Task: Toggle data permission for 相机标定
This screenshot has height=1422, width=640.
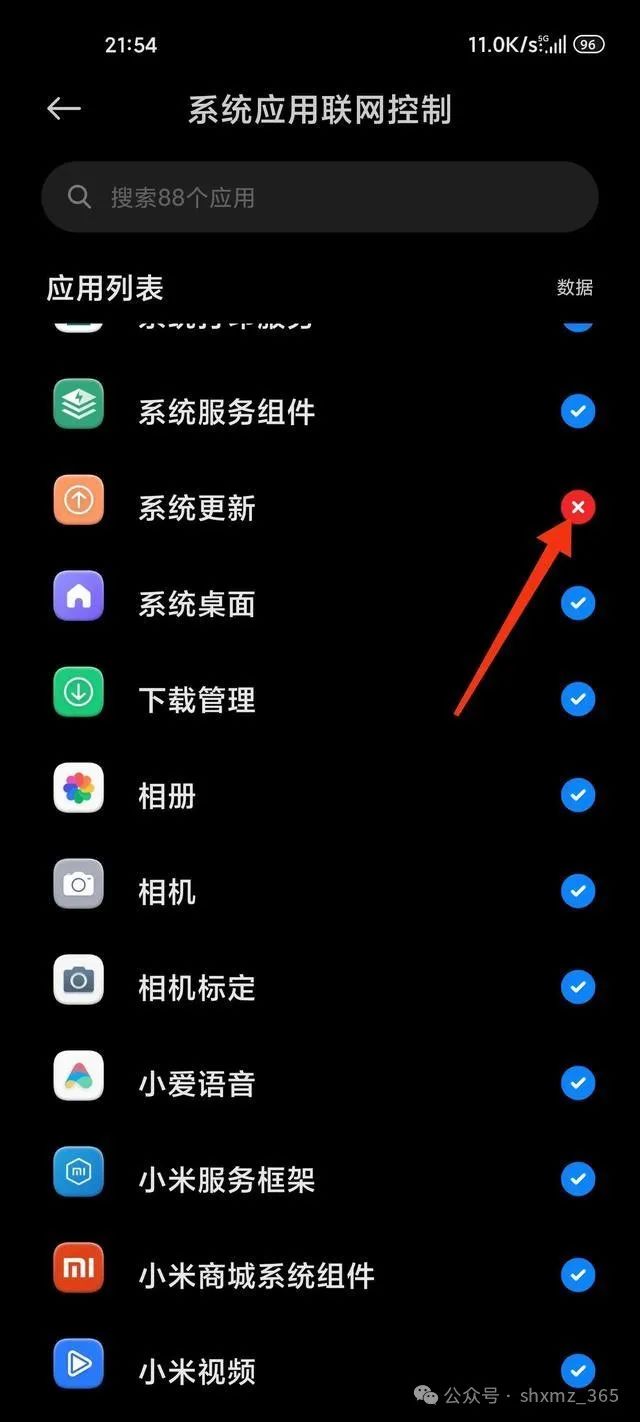Action: coord(578,987)
